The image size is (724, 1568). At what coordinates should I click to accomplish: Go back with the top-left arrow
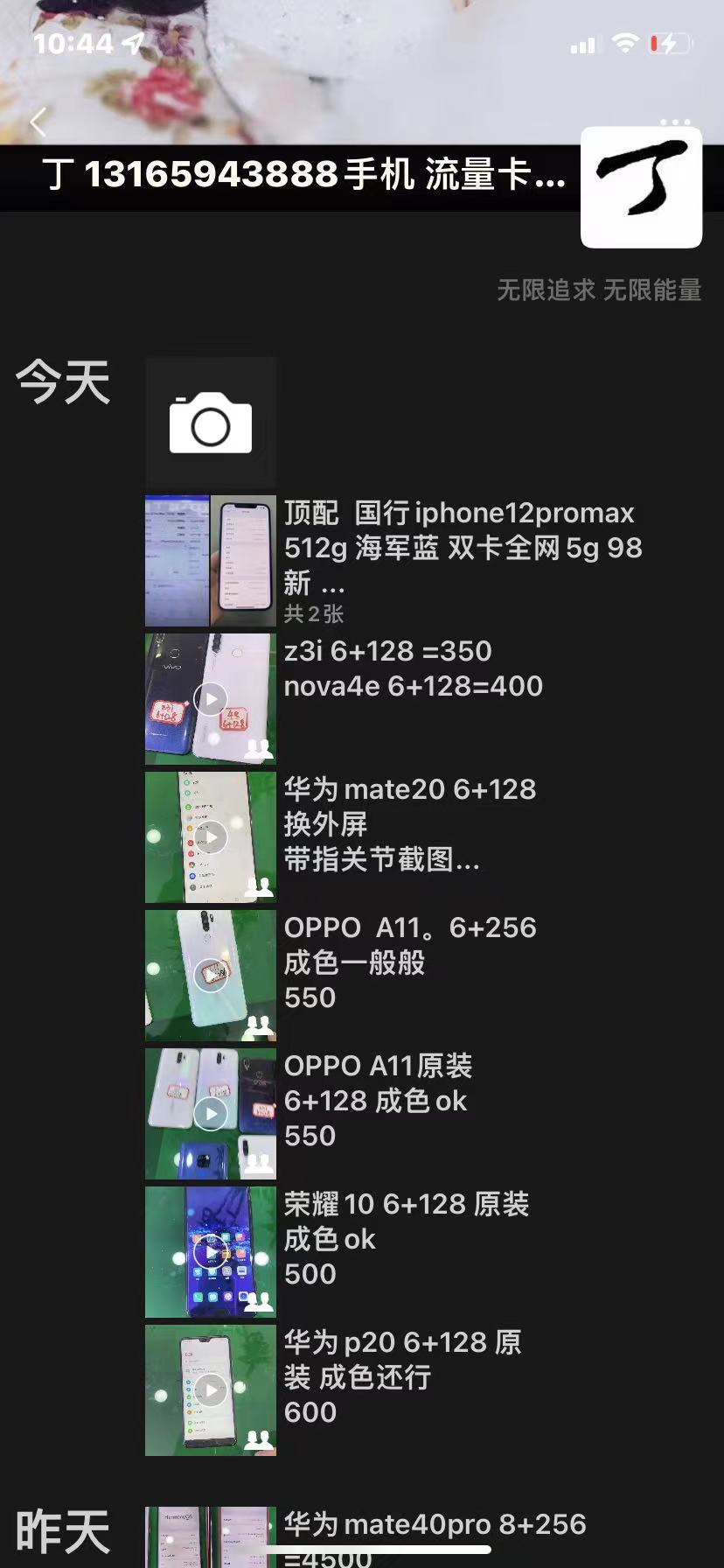click(38, 122)
